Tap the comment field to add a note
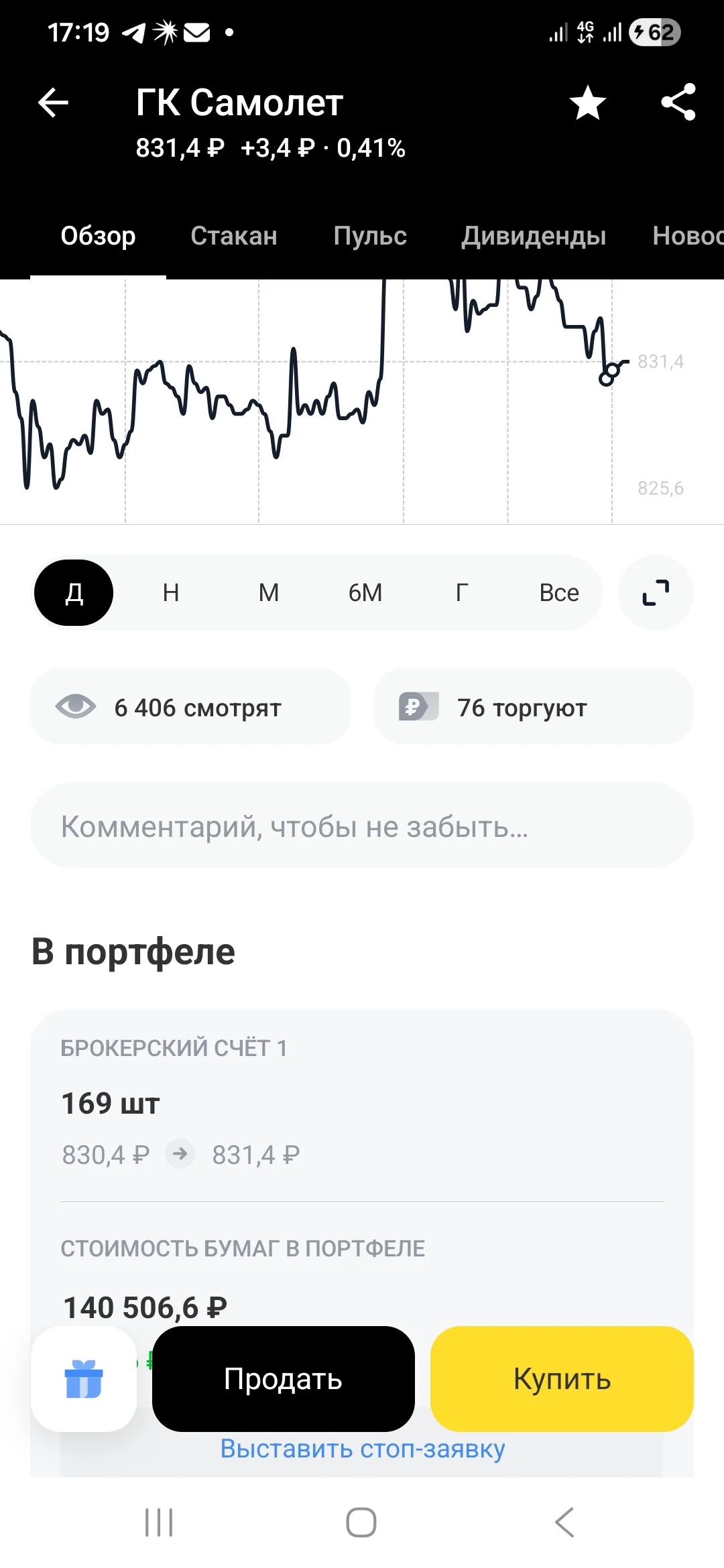This screenshot has height=1568, width=724. coord(362,826)
